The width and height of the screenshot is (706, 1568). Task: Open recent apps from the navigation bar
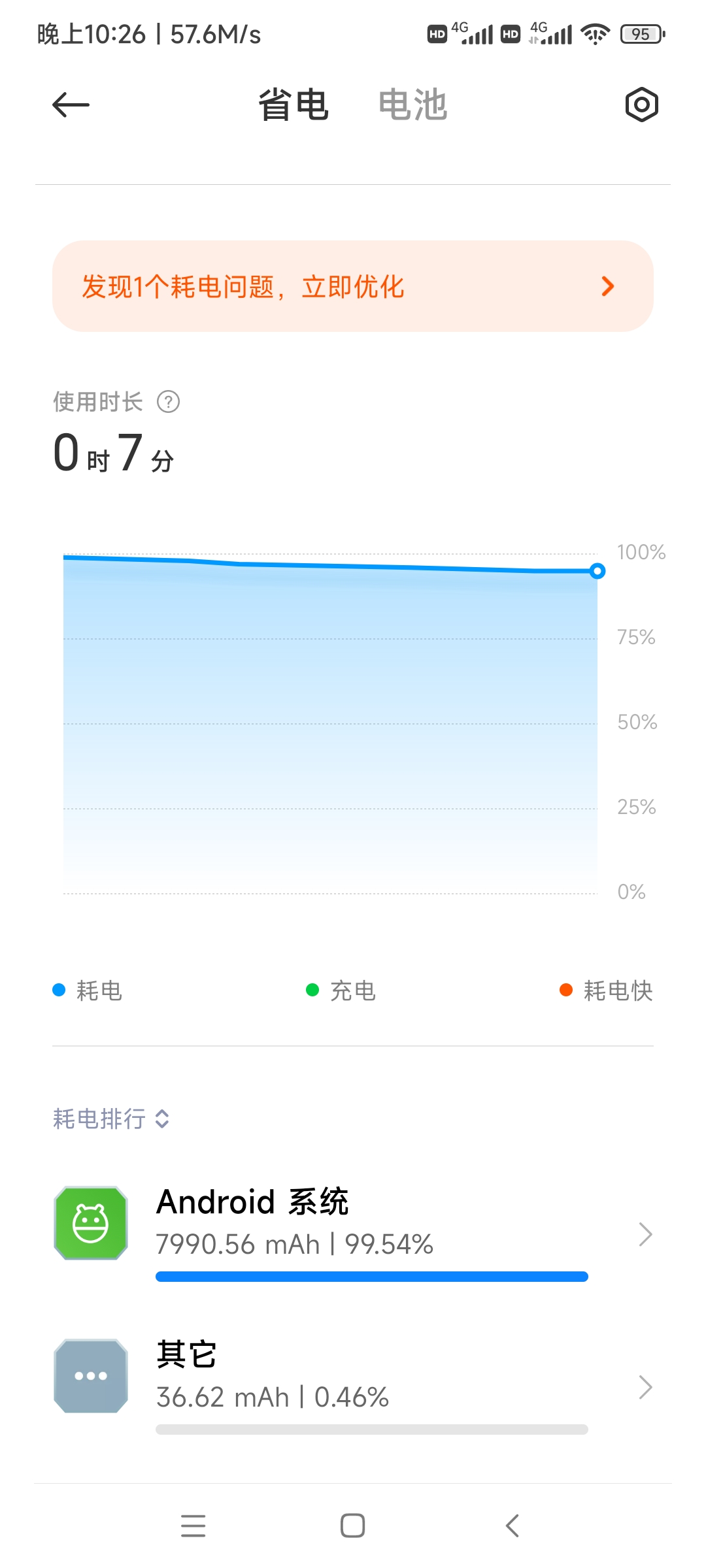[193, 1526]
